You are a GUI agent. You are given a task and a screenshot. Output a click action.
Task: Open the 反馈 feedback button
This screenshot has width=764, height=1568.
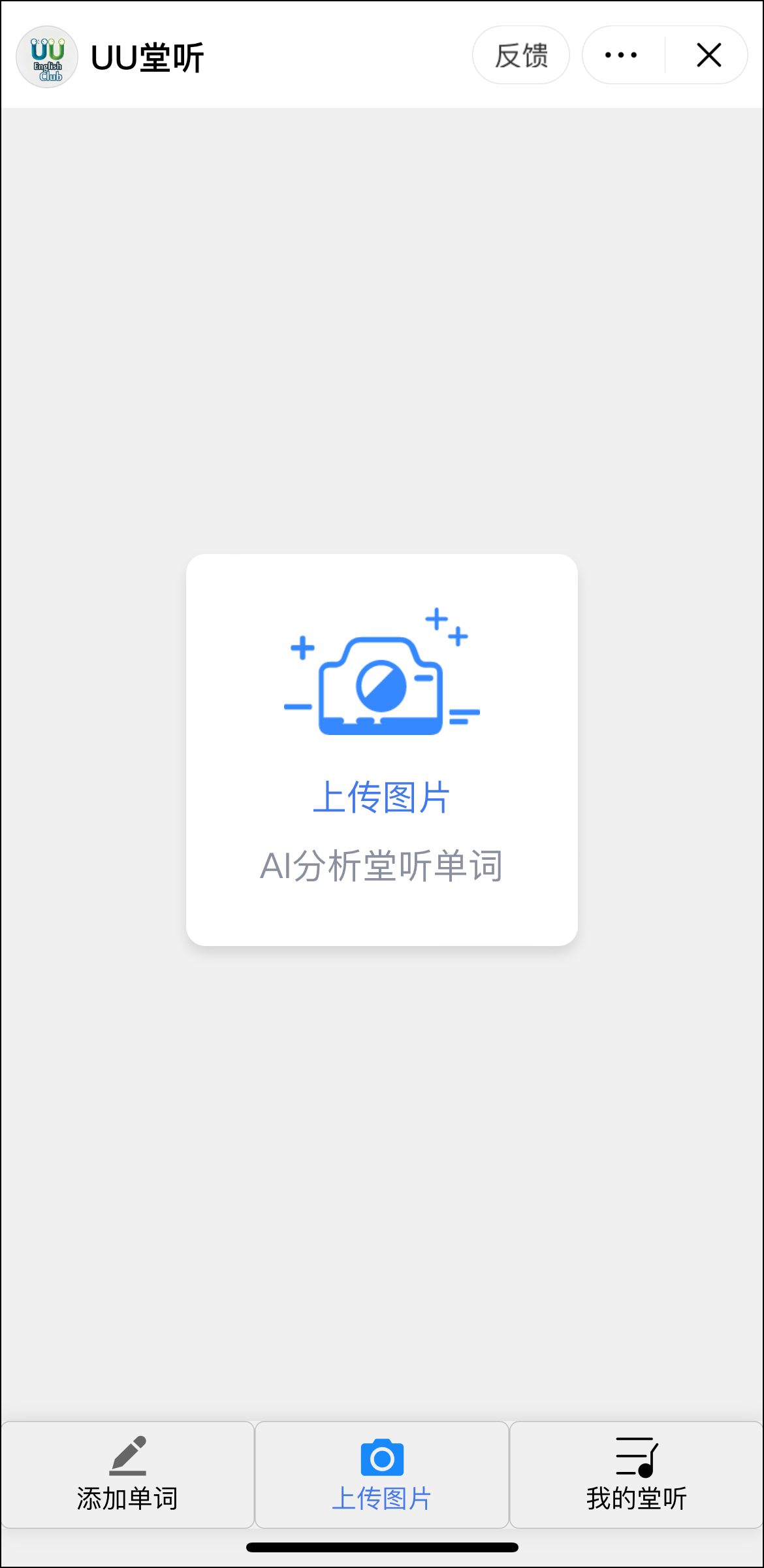(x=521, y=56)
